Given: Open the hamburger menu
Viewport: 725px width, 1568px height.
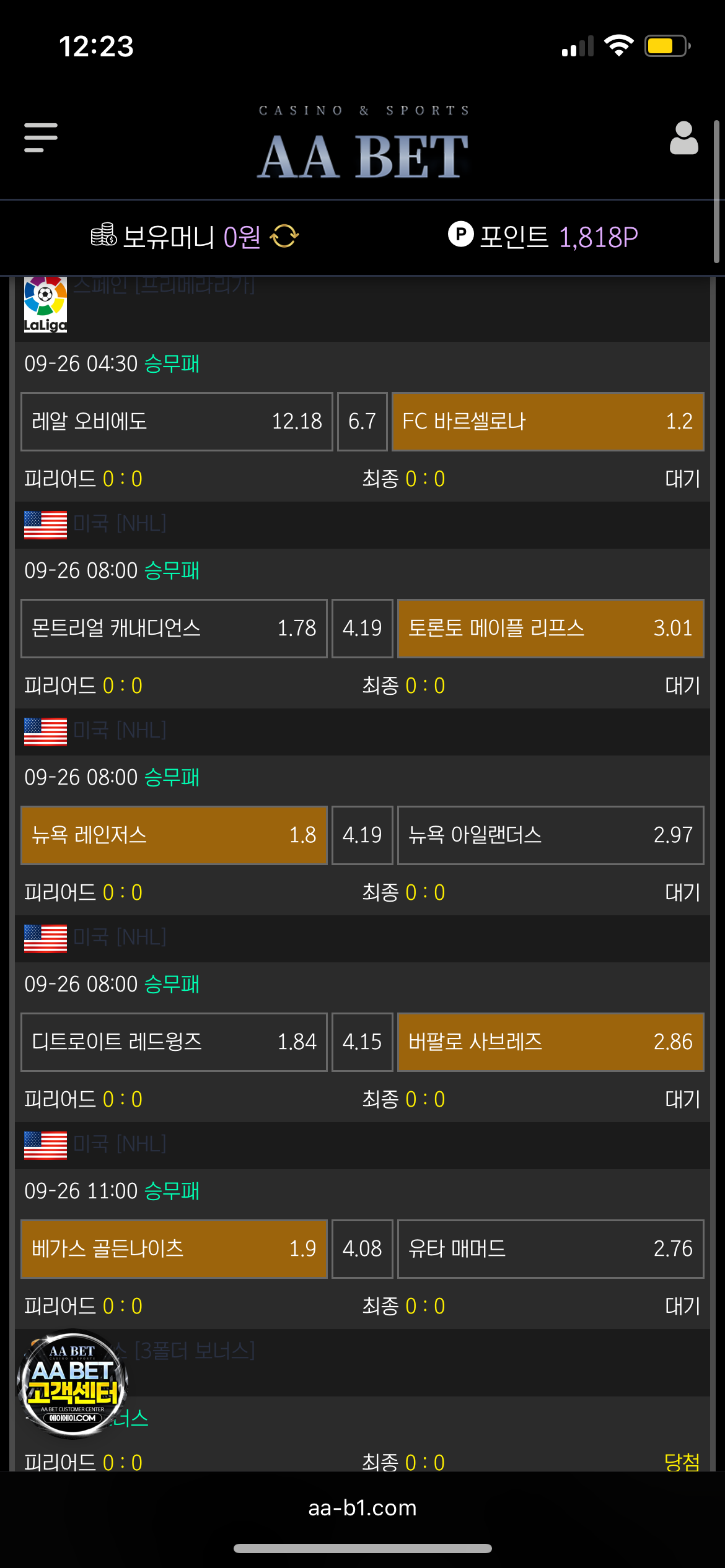Looking at the screenshot, I should click(x=41, y=137).
